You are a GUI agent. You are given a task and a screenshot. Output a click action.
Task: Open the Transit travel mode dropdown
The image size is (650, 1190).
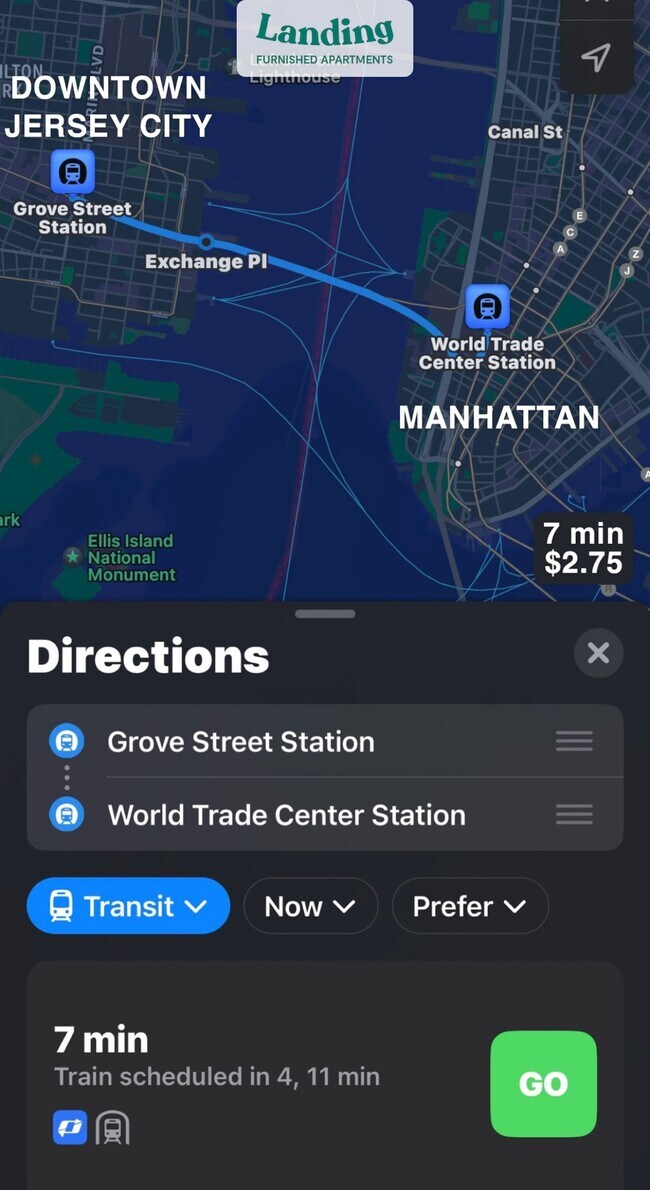pyautogui.click(x=128, y=906)
